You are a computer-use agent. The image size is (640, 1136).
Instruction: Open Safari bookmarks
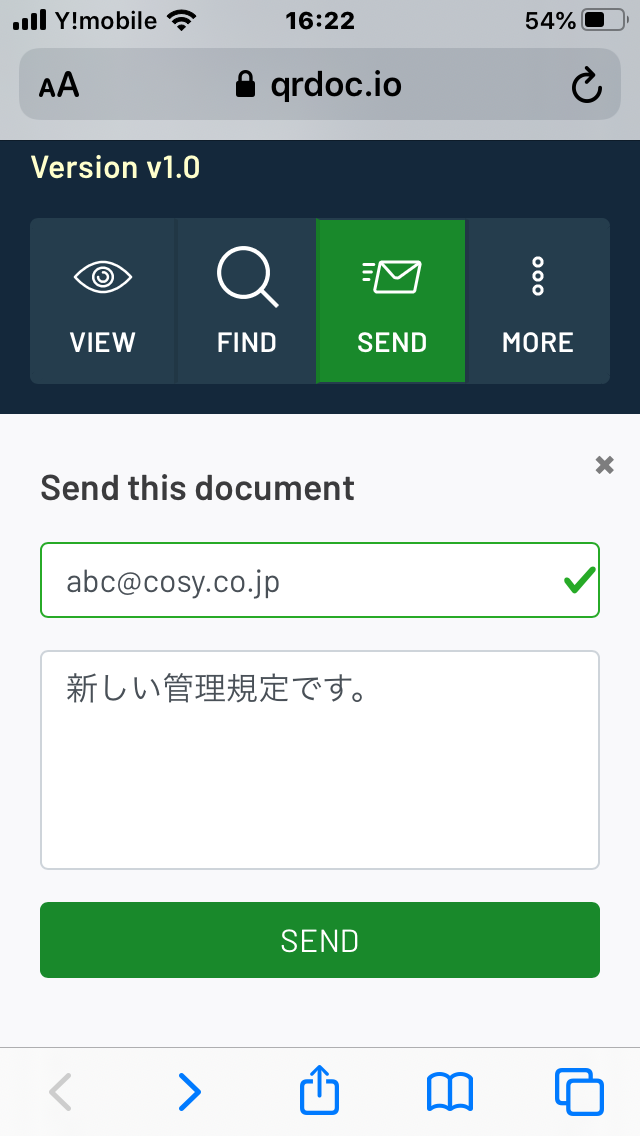pyautogui.click(x=449, y=1092)
